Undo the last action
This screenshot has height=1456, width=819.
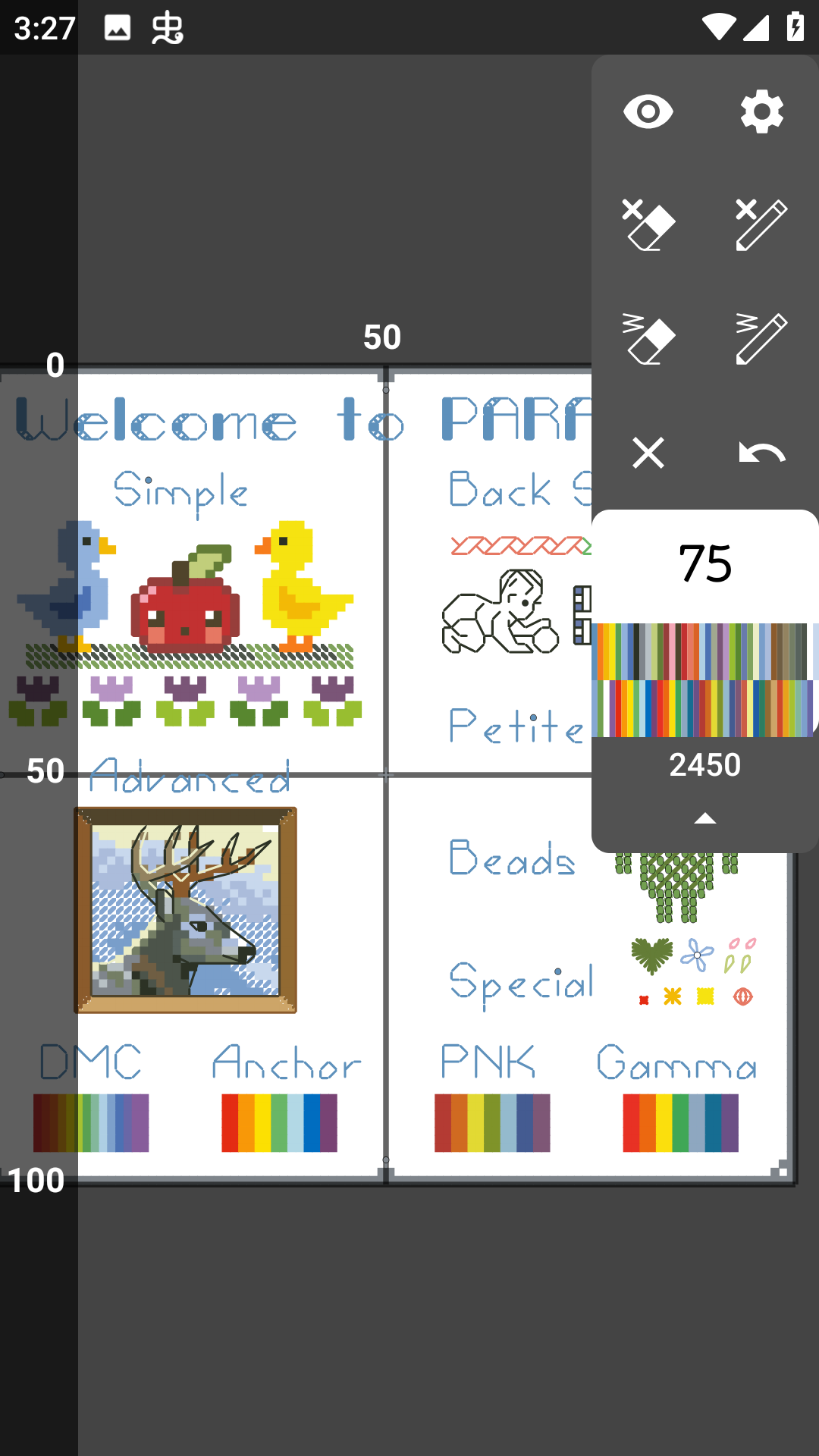761,453
